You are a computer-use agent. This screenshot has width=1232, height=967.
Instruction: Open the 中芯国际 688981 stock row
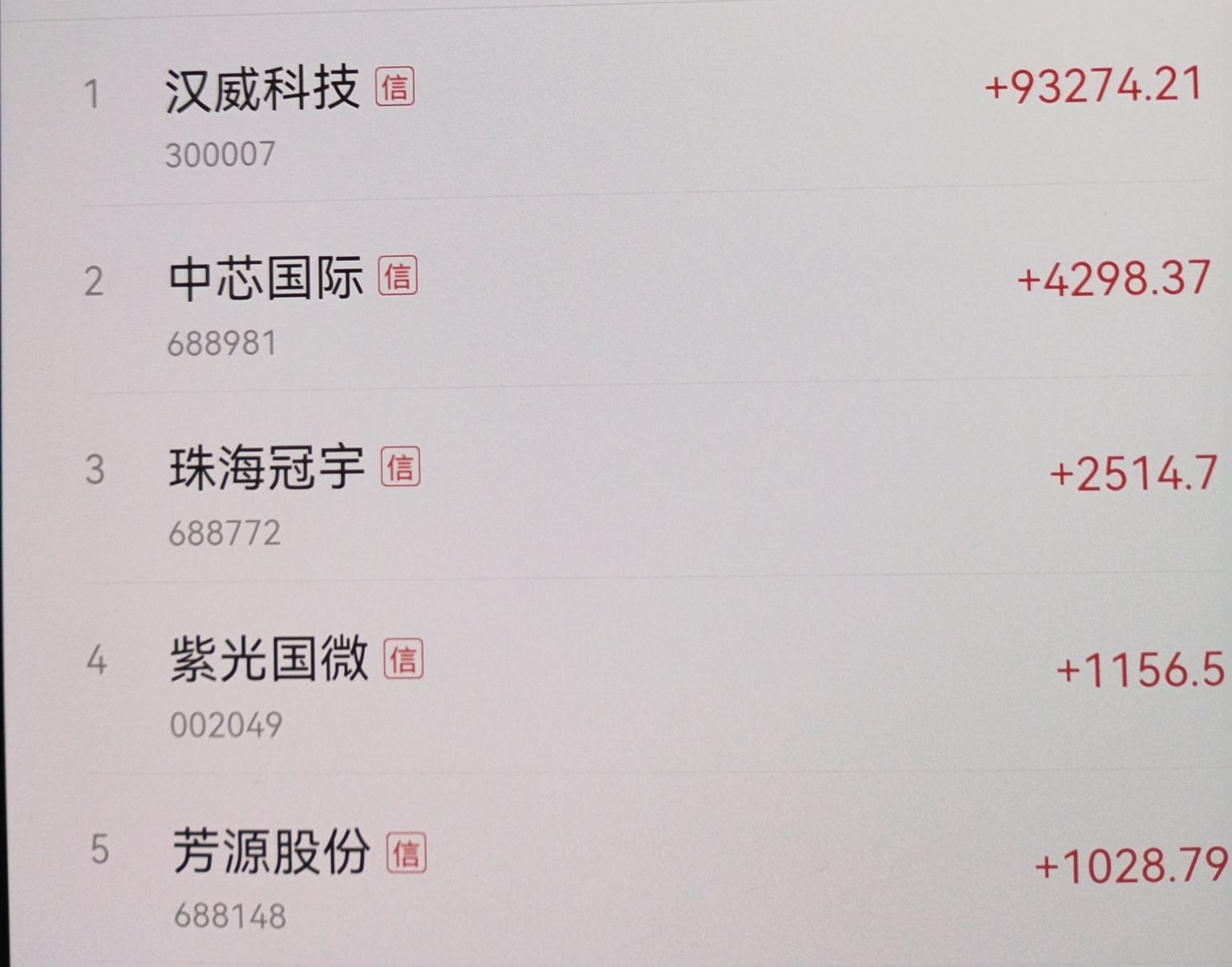click(x=616, y=295)
